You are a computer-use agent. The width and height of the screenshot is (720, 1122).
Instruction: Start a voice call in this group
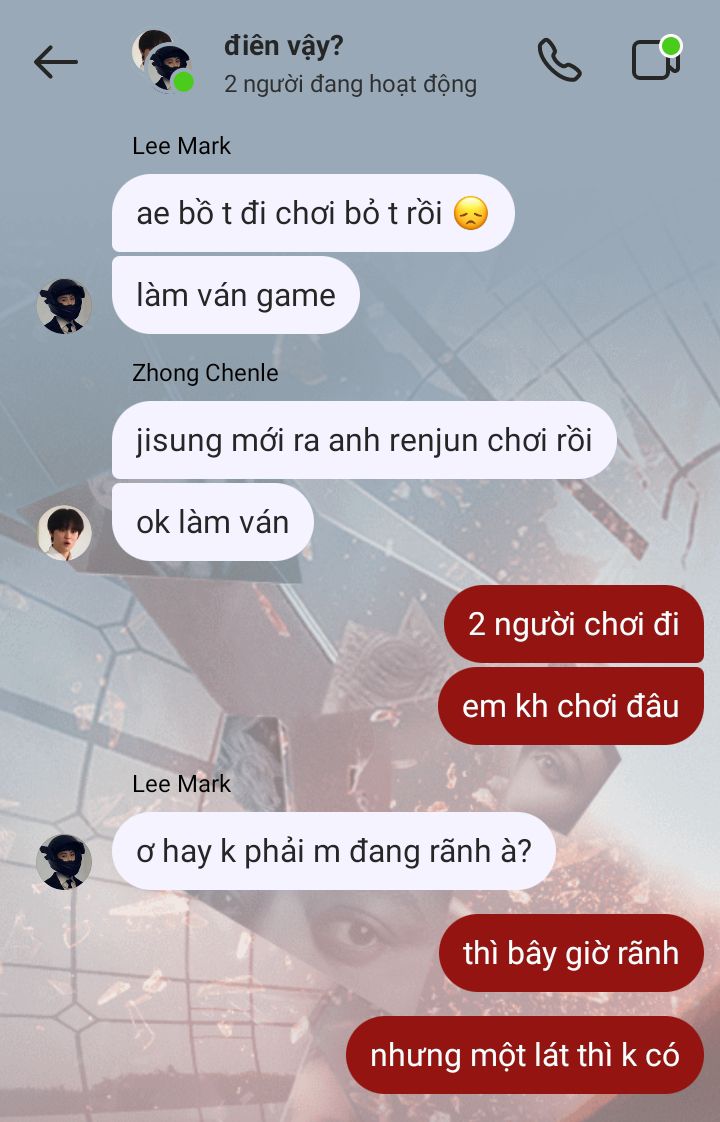click(559, 60)
